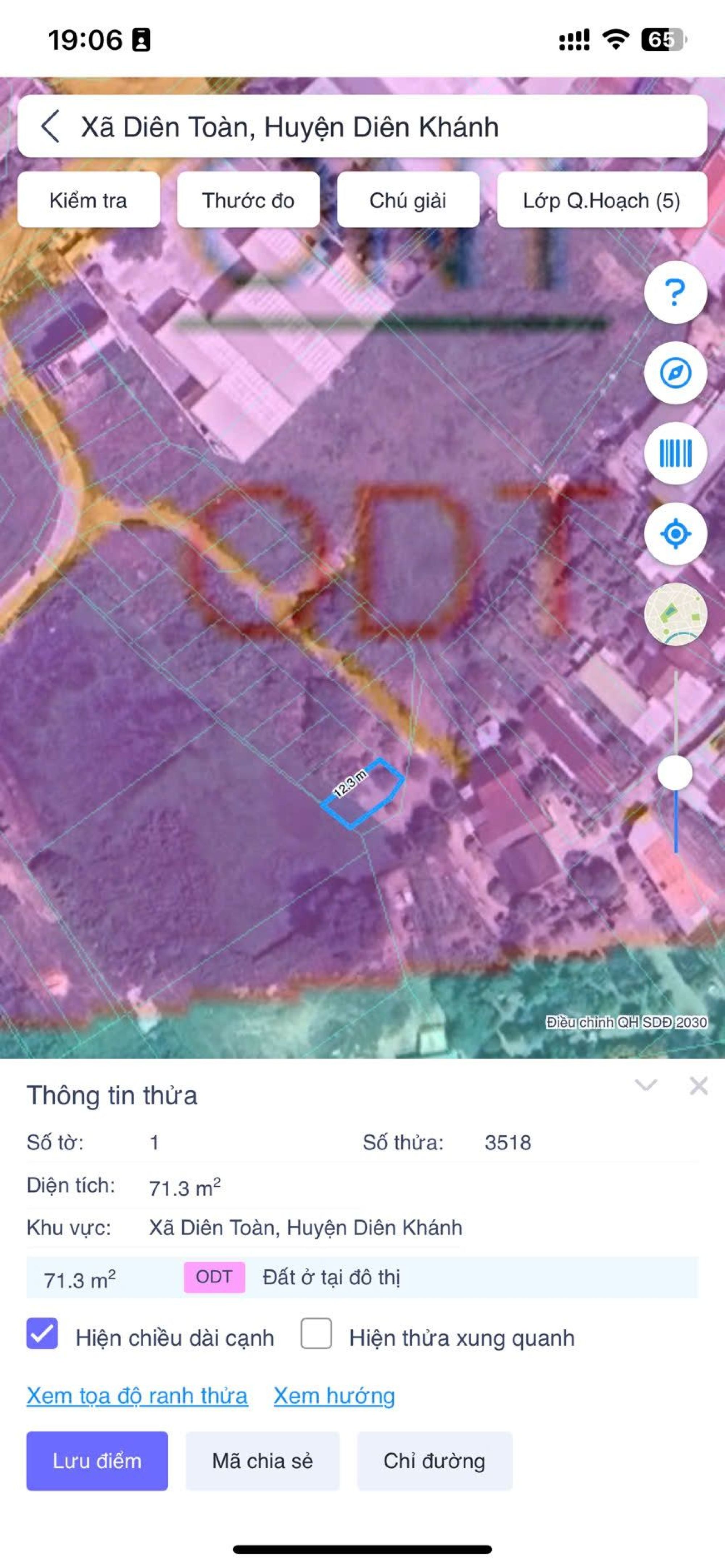The image size is (725, 1568).
Task: Open the Xem hướng link
Action: [x=333, y=1396]
